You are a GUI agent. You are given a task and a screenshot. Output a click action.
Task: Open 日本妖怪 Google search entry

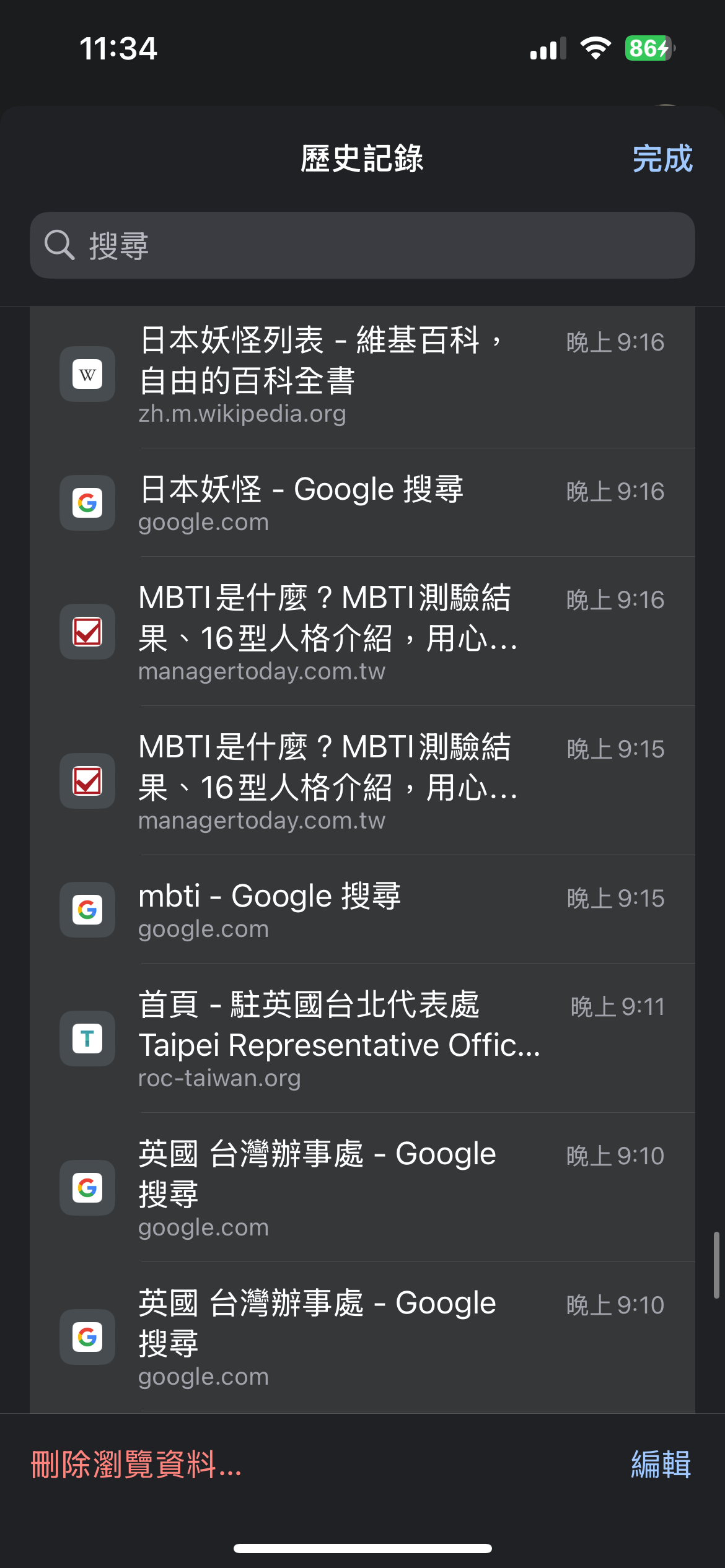(362, 503)
